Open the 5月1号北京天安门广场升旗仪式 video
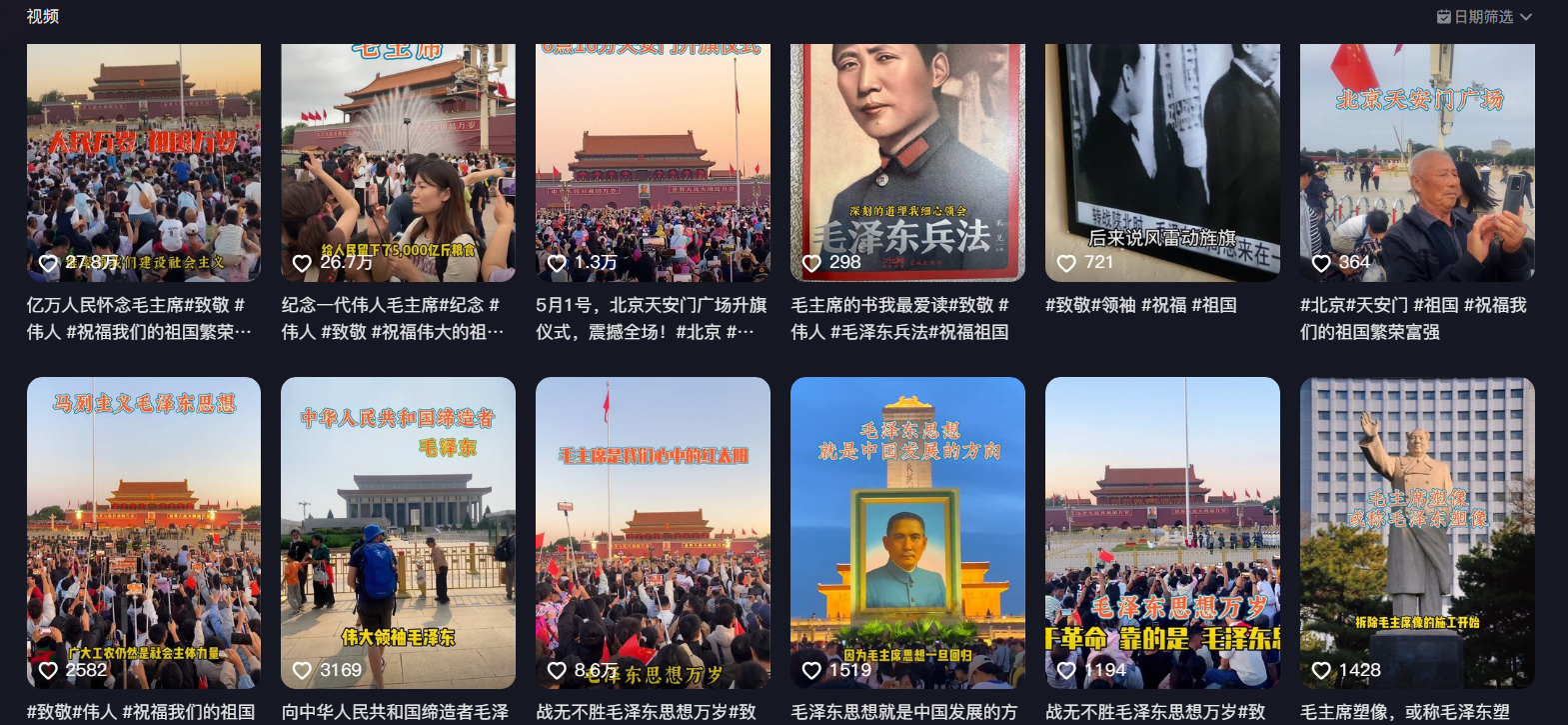This screenshot has width=1568, height=725. coord(653,160)
